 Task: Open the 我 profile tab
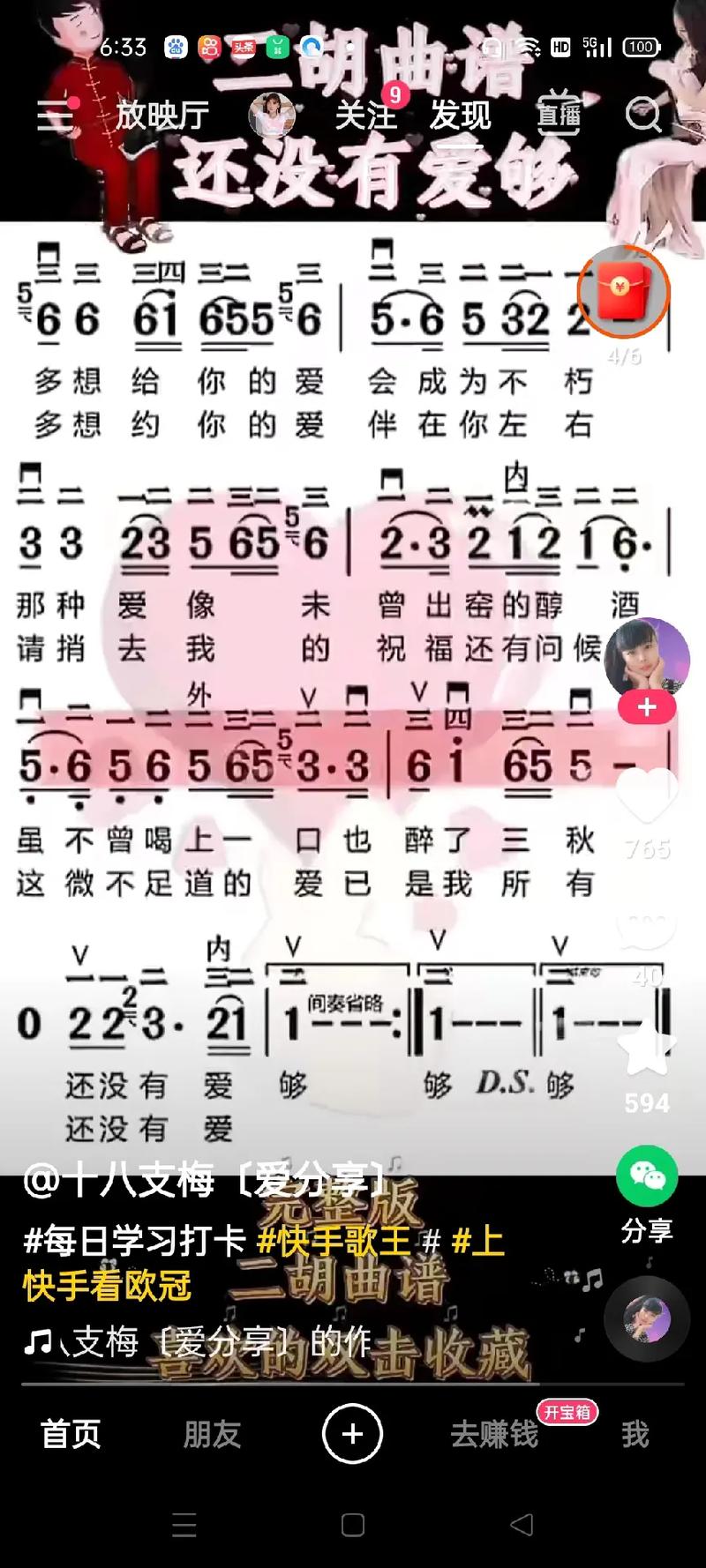click(x=635, y=1434)
